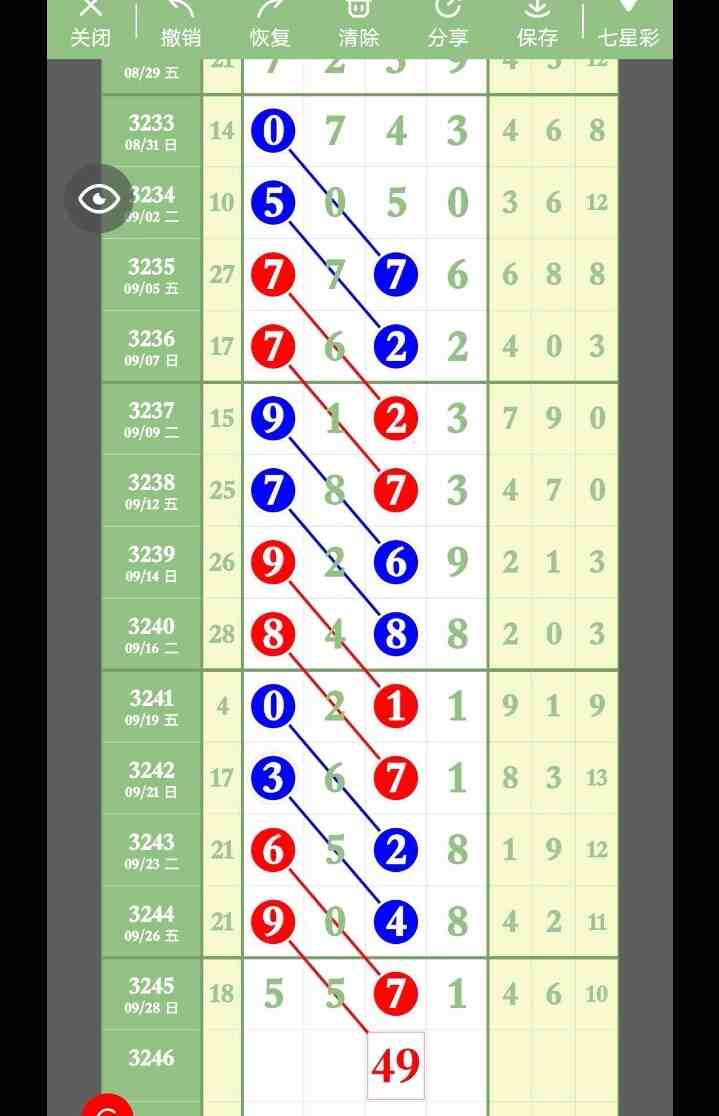Share this trend chart

click(x=447, y=24)
